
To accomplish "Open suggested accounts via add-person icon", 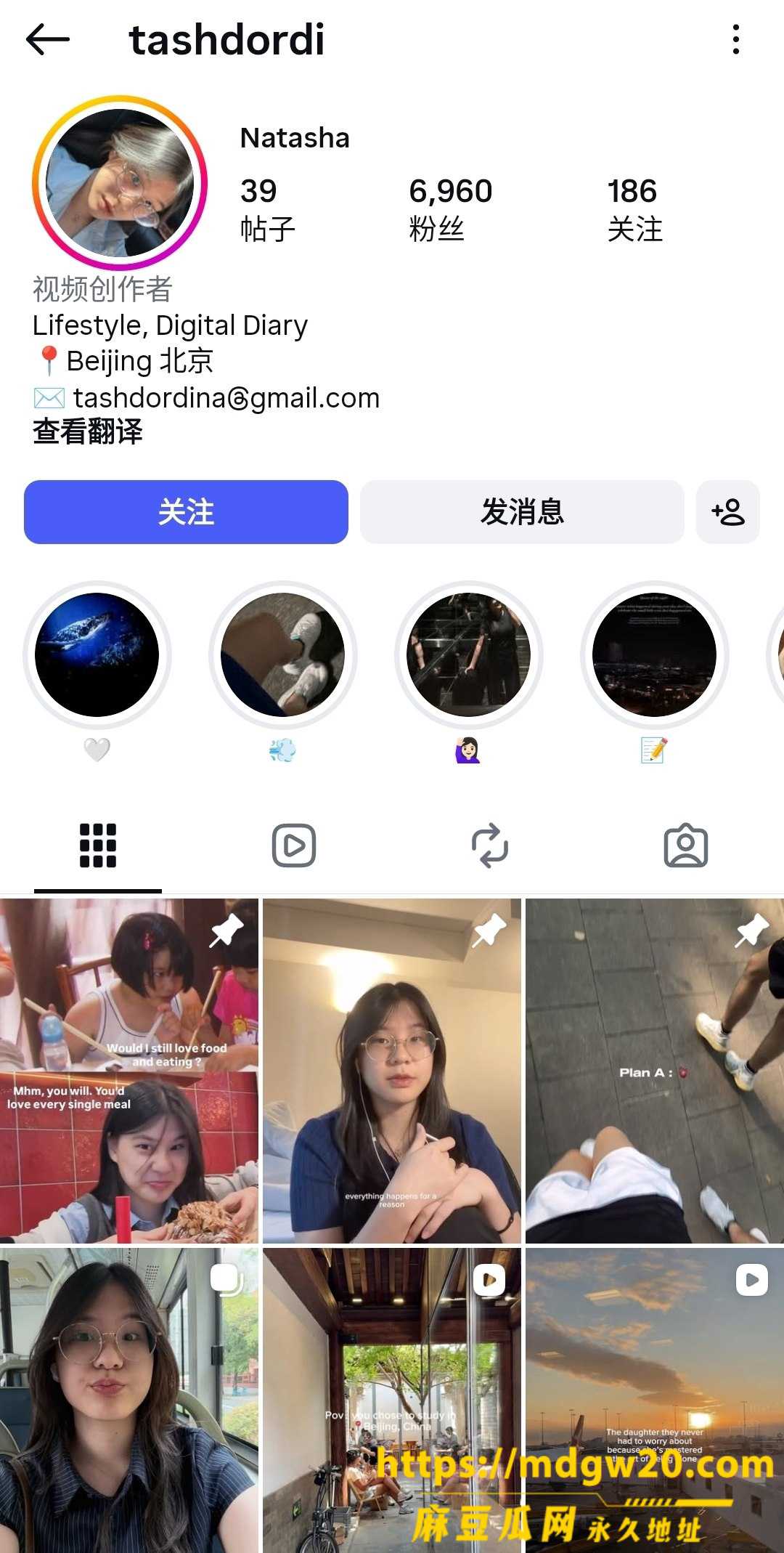I will 728,511.
